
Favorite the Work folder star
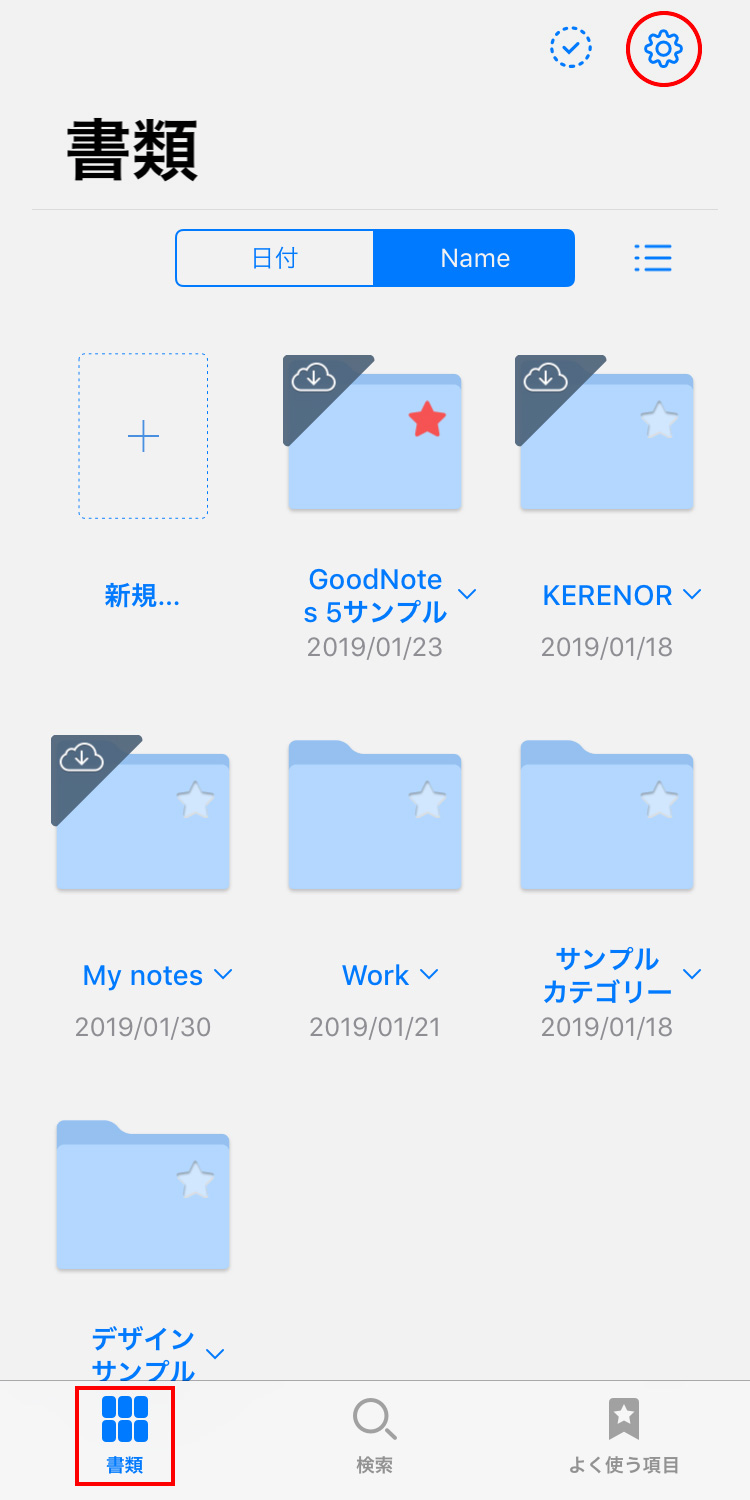tap(427, 801)
